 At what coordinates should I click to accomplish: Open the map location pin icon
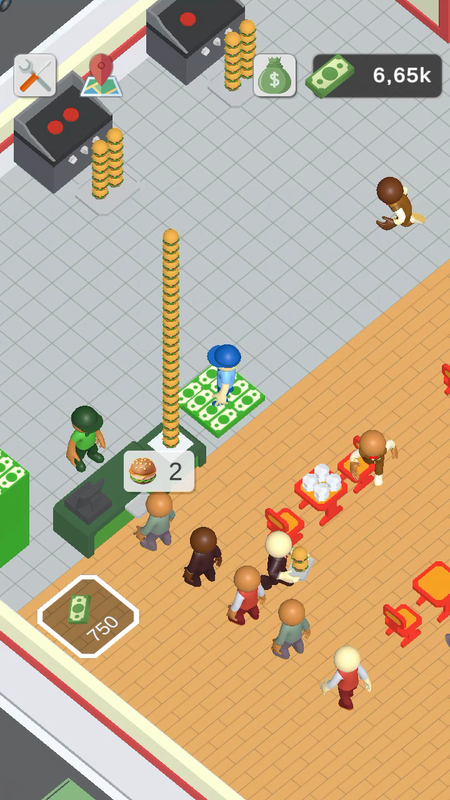102,76
